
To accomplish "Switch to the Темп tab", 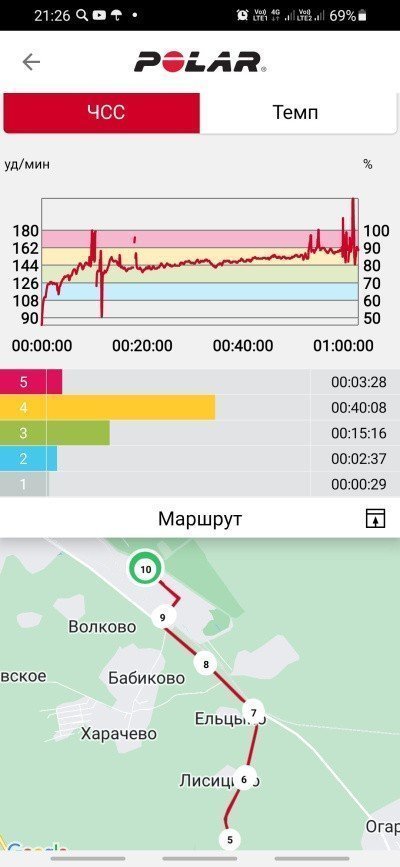I will (x=295, y=113).
